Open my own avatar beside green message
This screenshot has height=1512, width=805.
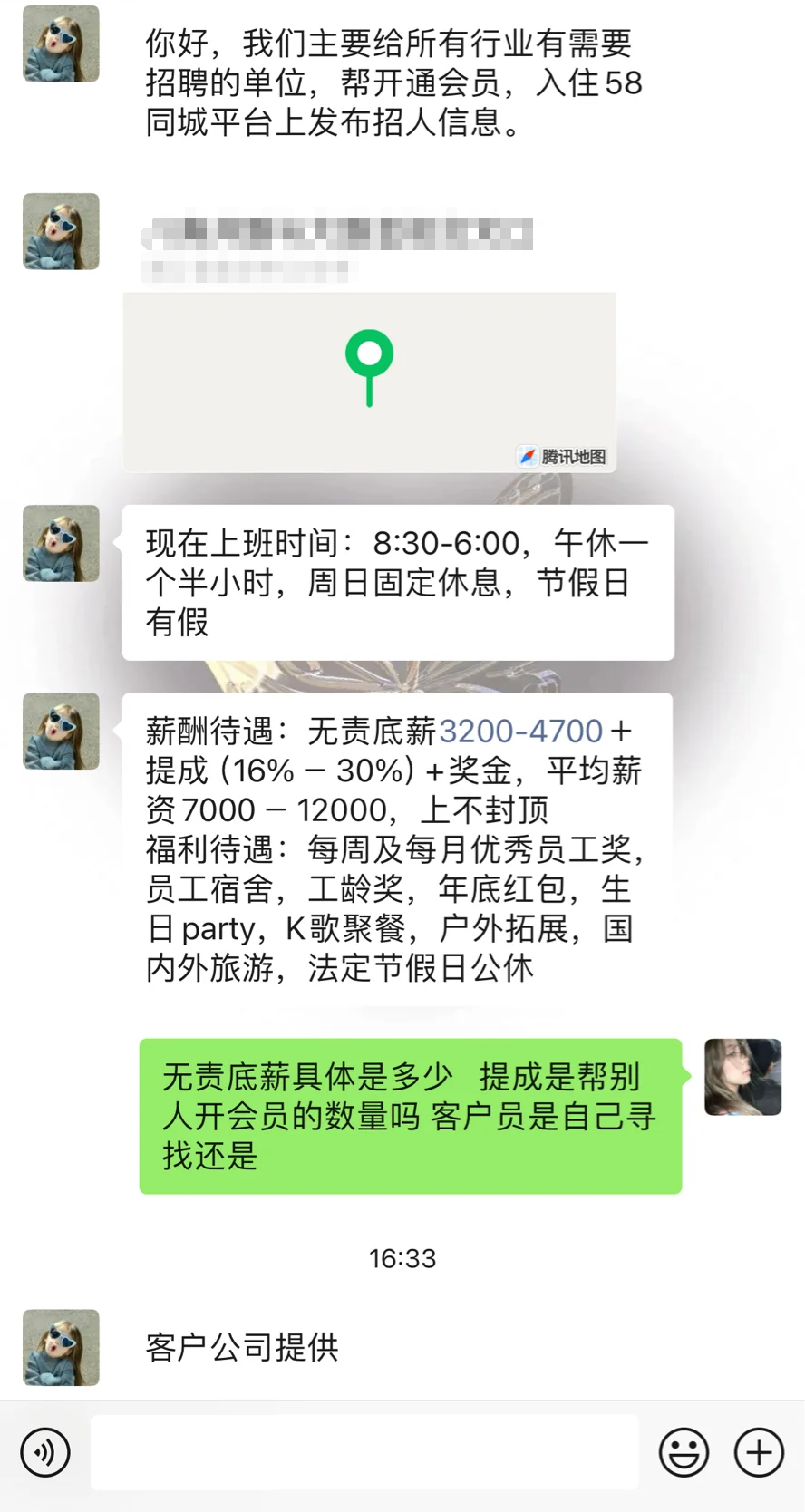(742, 1077)
